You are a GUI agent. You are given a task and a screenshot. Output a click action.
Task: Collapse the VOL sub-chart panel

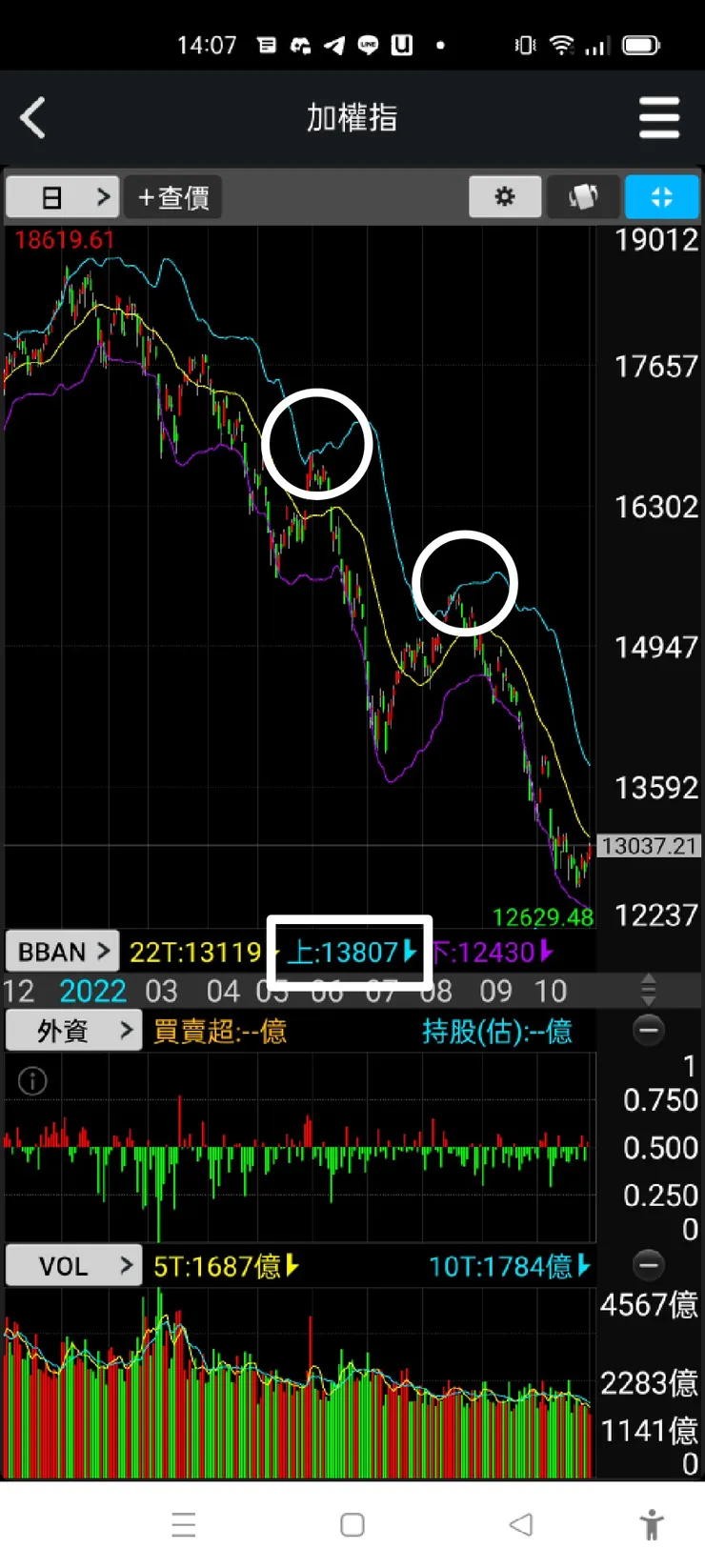(649, 1265)
